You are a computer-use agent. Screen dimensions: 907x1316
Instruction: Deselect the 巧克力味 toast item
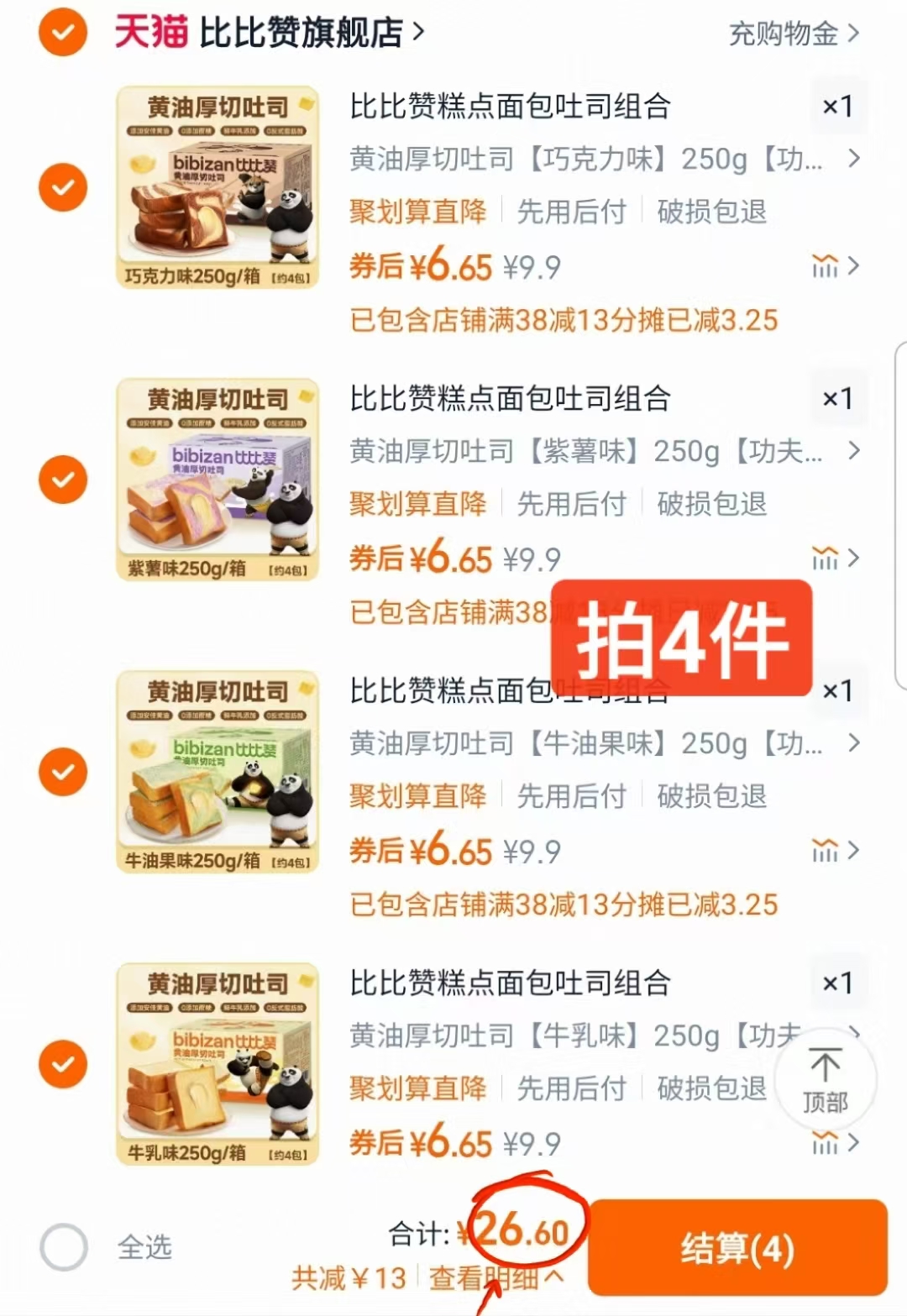(62, 186)
